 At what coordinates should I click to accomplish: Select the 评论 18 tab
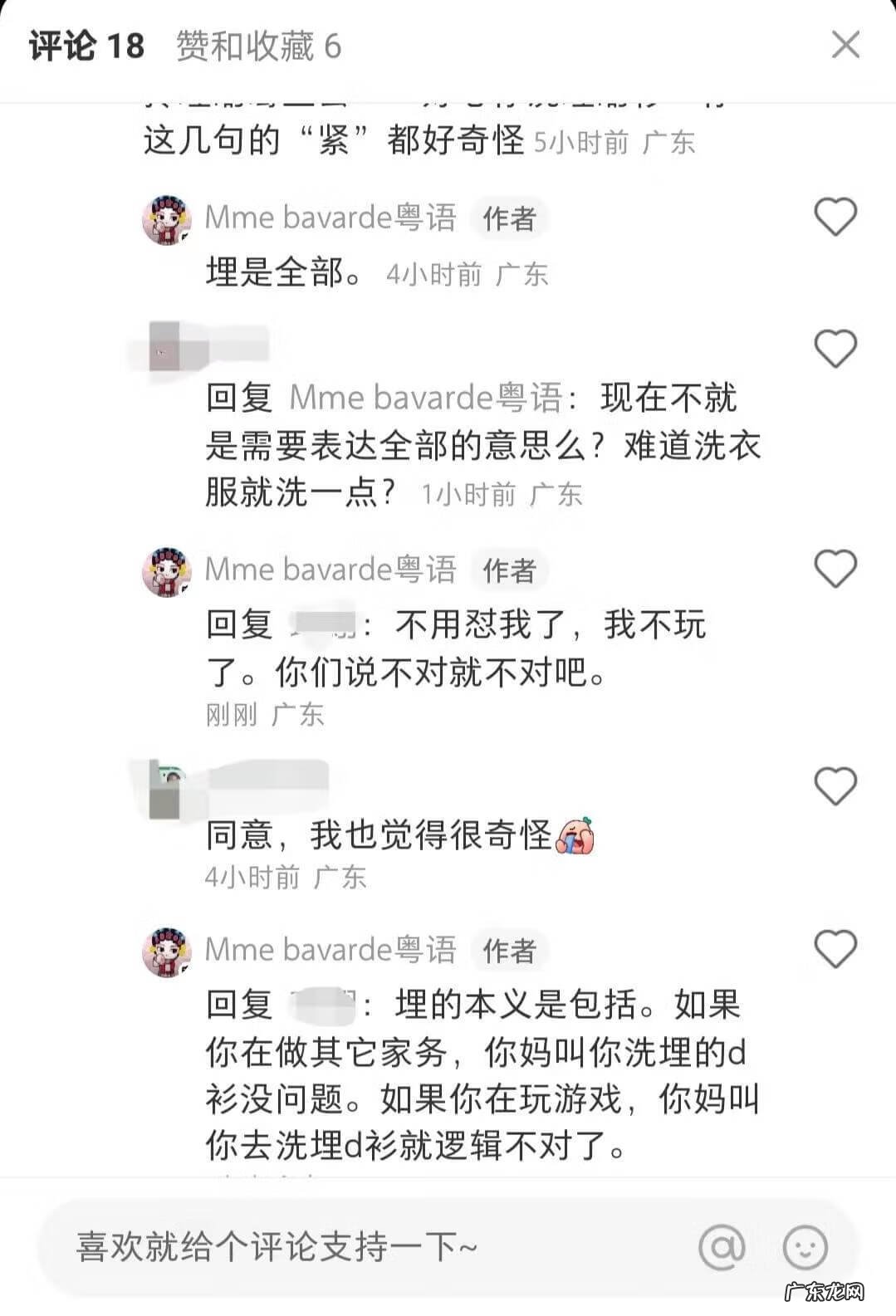pyautogui.click(x=86, y=44)
